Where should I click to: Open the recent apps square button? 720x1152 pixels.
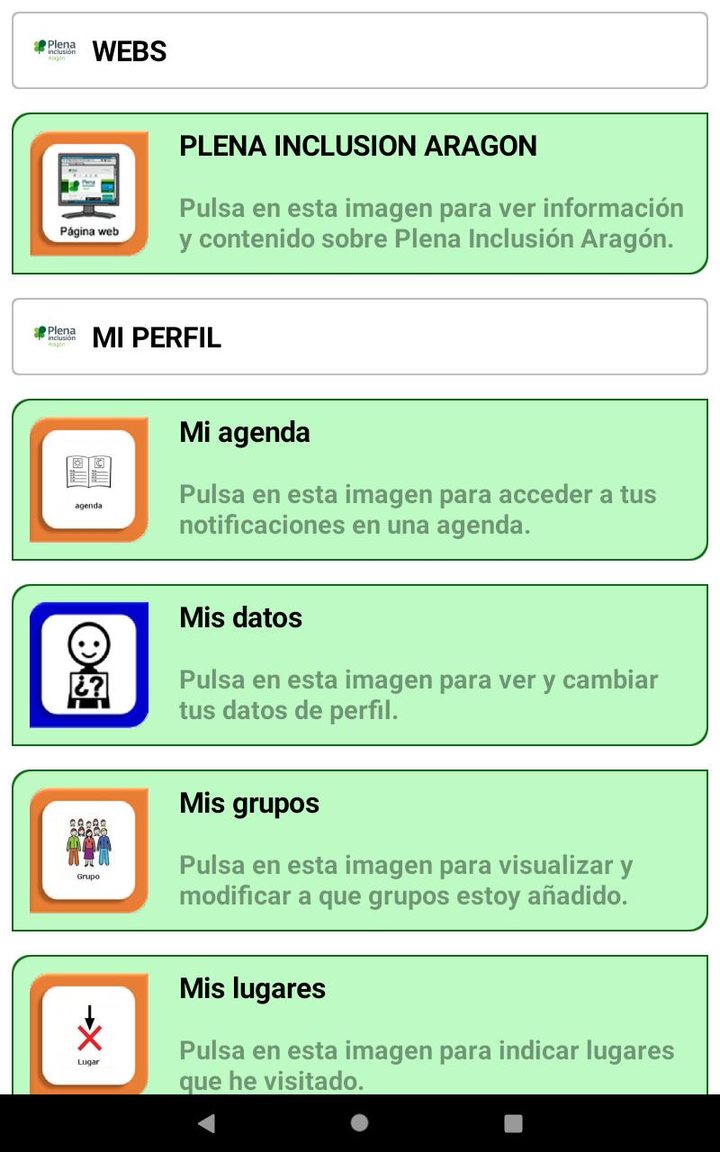pyautogui.click(x=513, y=1123)
